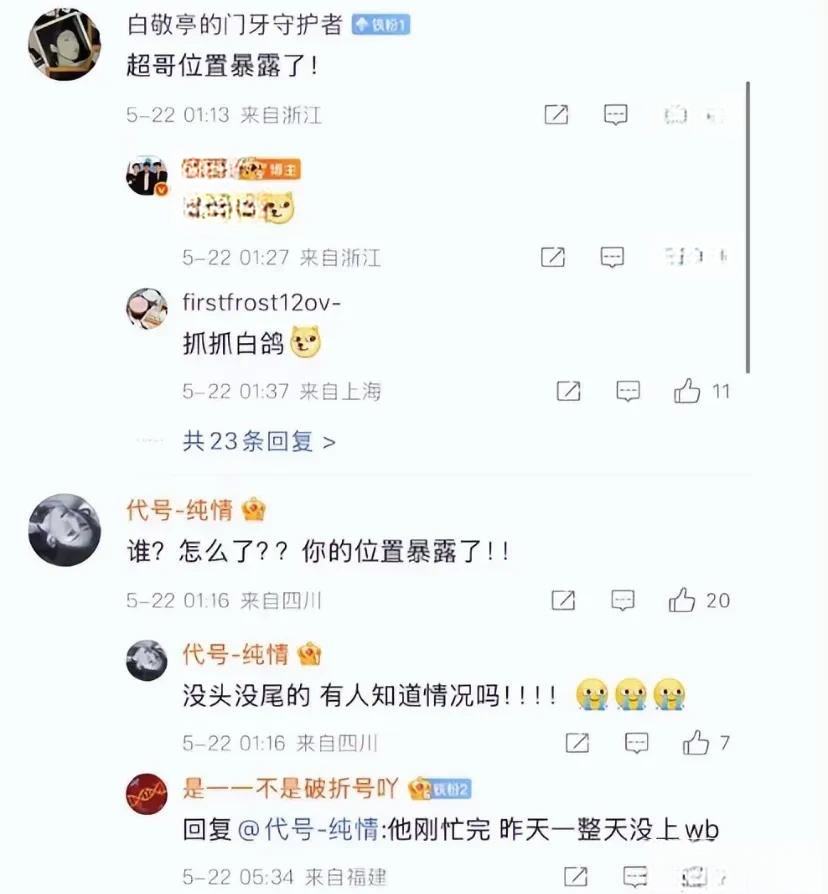
Task: View 是一一不是破折号吖's profile via username
Action: coord(292,788)
